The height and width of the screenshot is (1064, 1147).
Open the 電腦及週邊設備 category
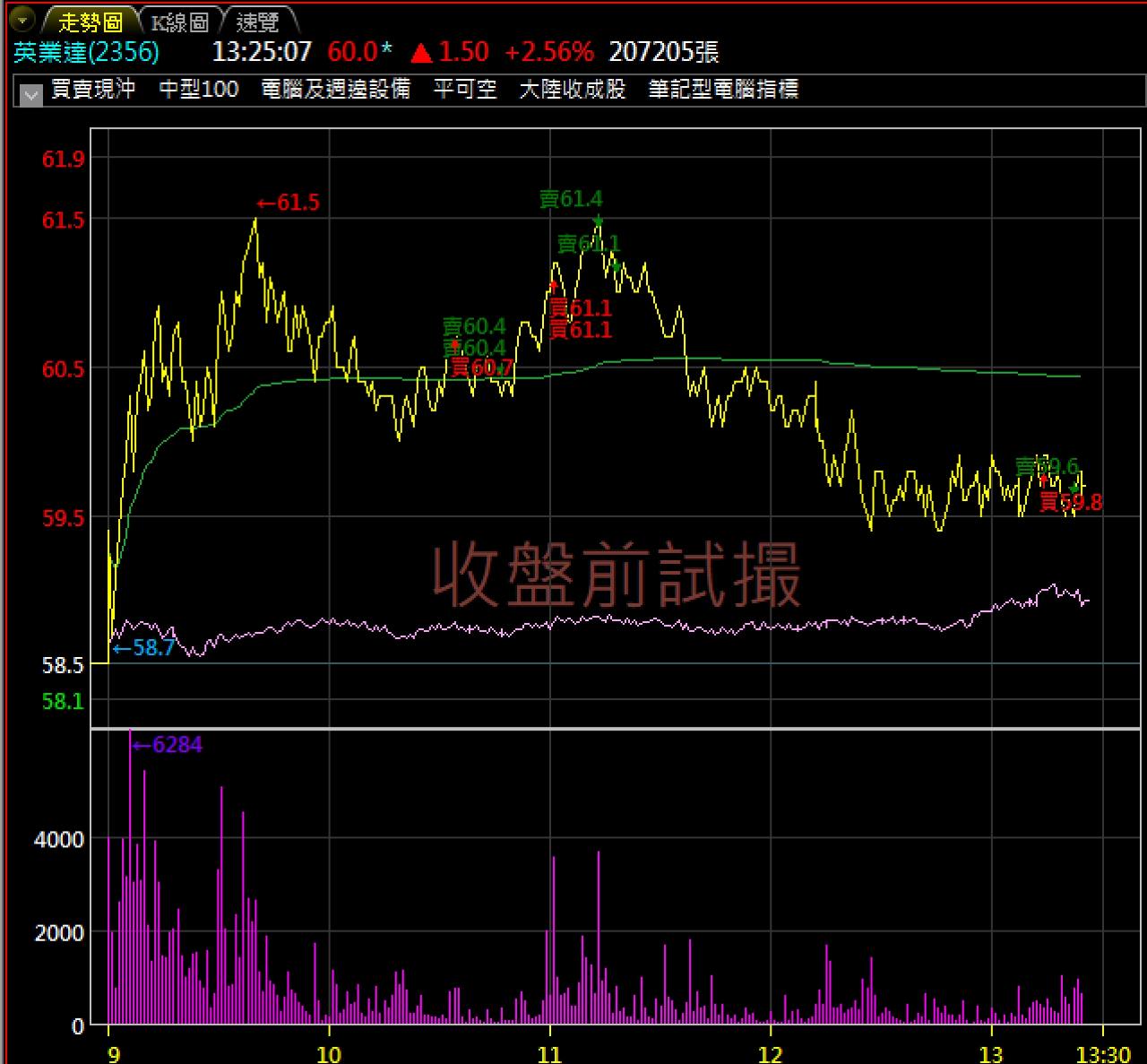pos(336,89)
